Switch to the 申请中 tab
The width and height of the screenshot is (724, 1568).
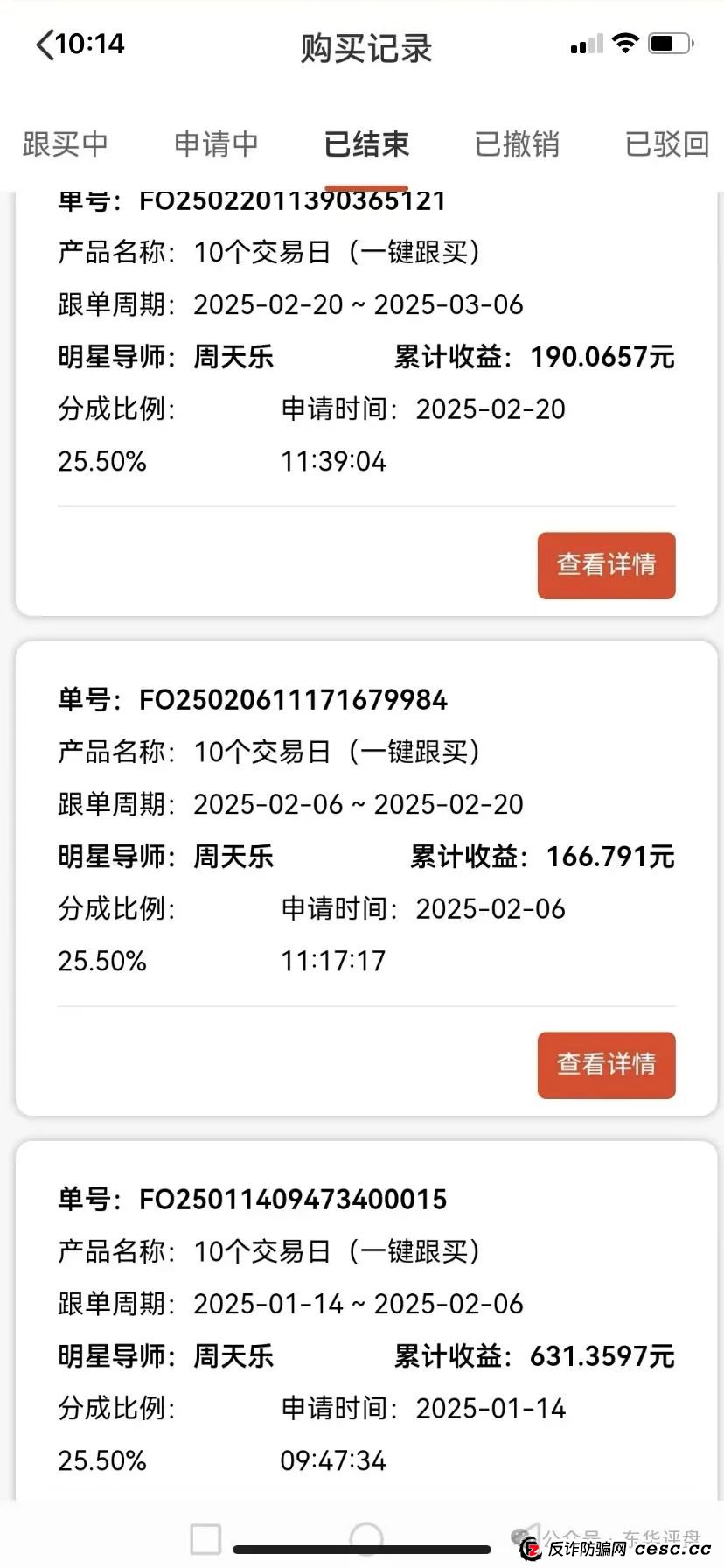217,144
